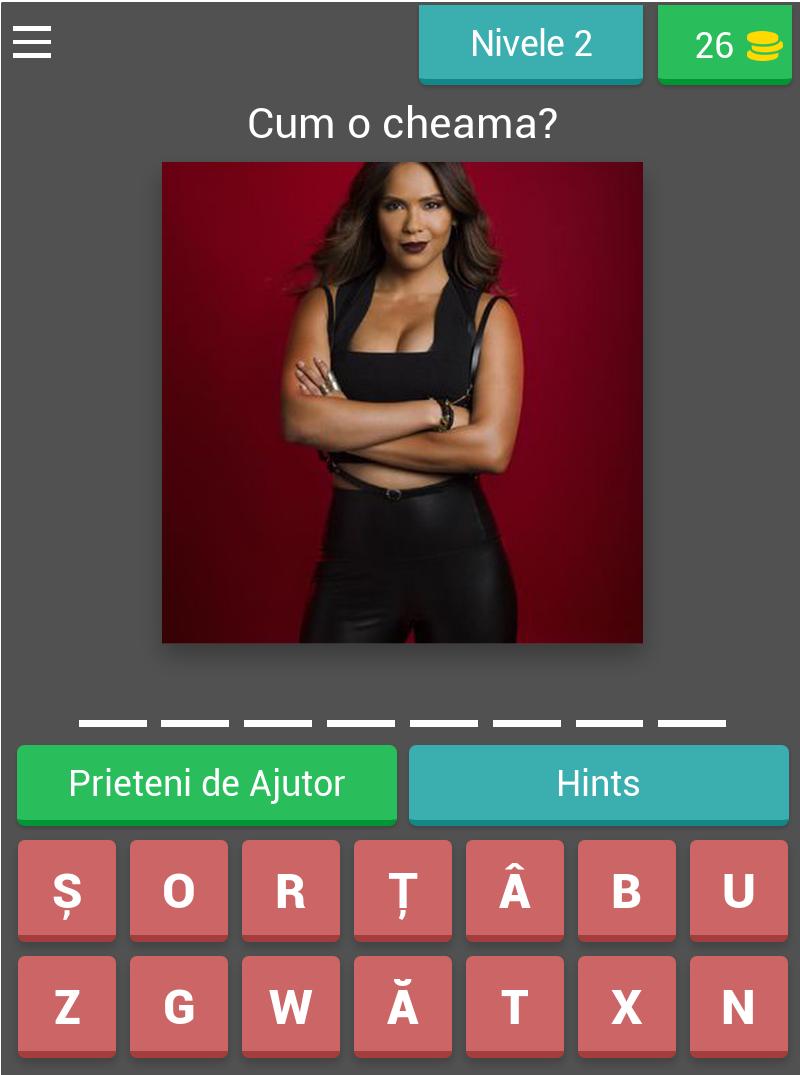The image size is (800, 1075).
Task: Click the Prieteni de Ajutor button
Action: (x=206, y=784)
